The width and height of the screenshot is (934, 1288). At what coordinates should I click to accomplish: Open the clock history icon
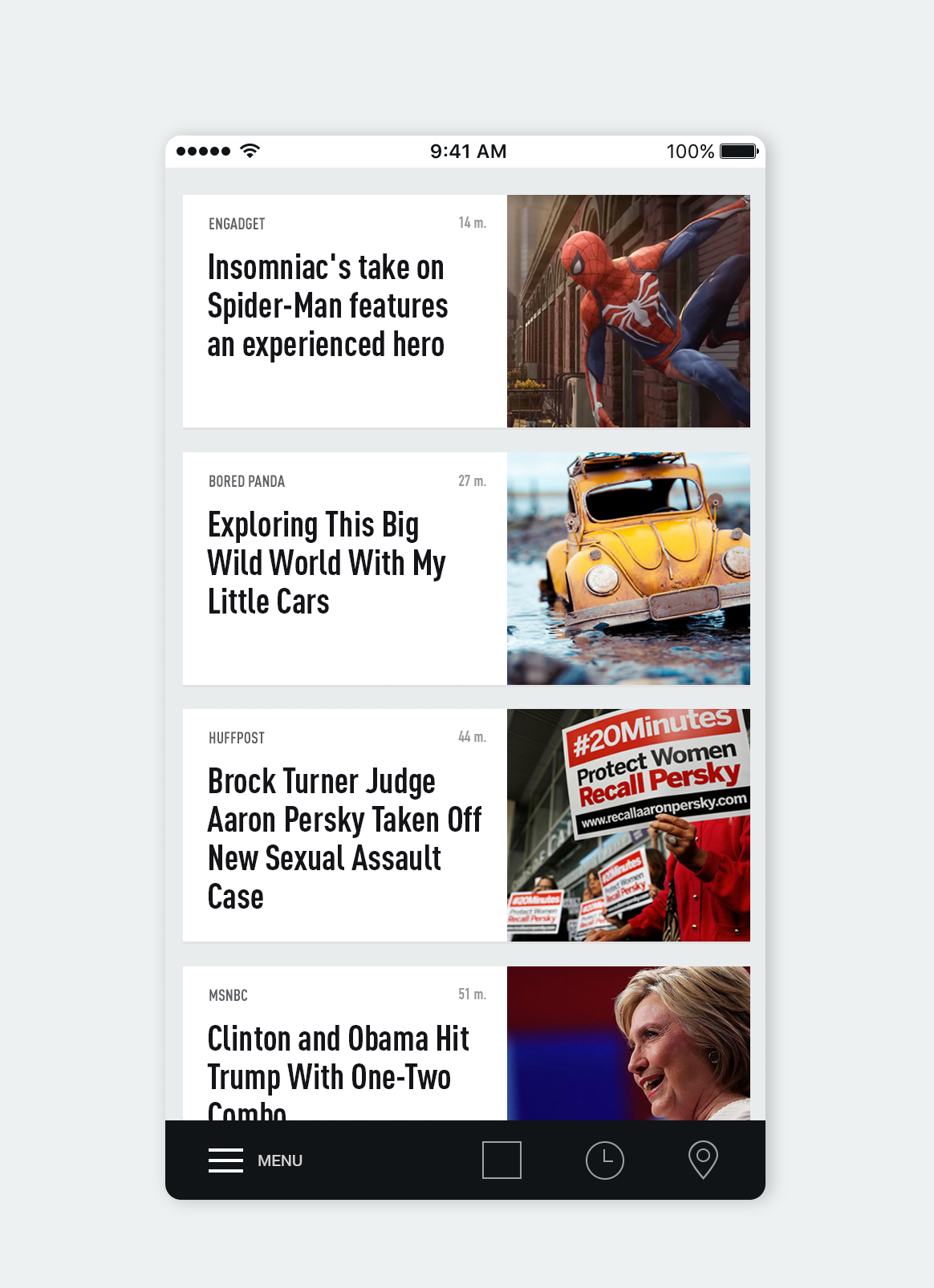click(604, 1160)
